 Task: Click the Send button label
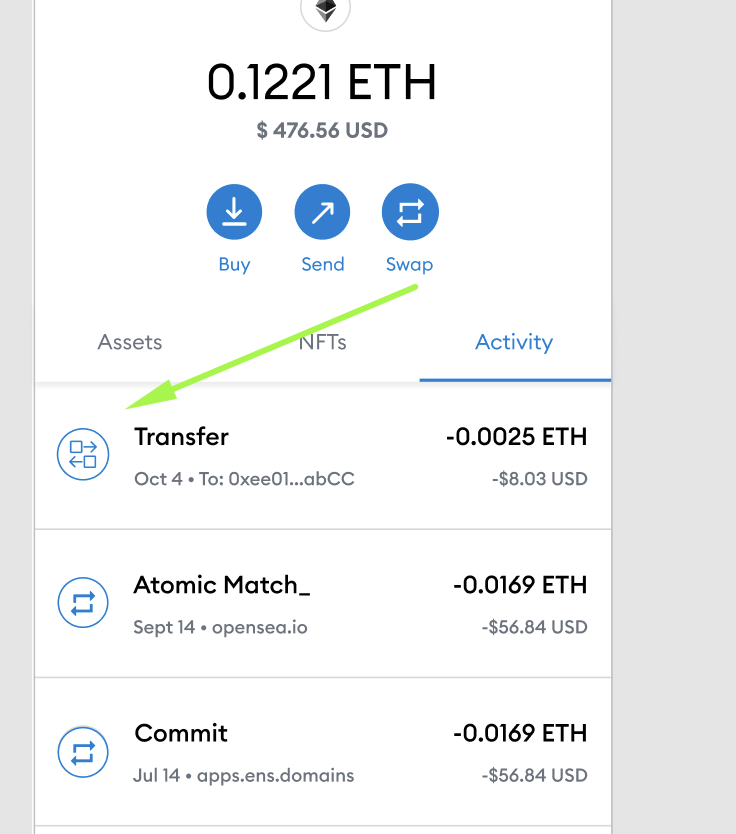pos(322,264)
